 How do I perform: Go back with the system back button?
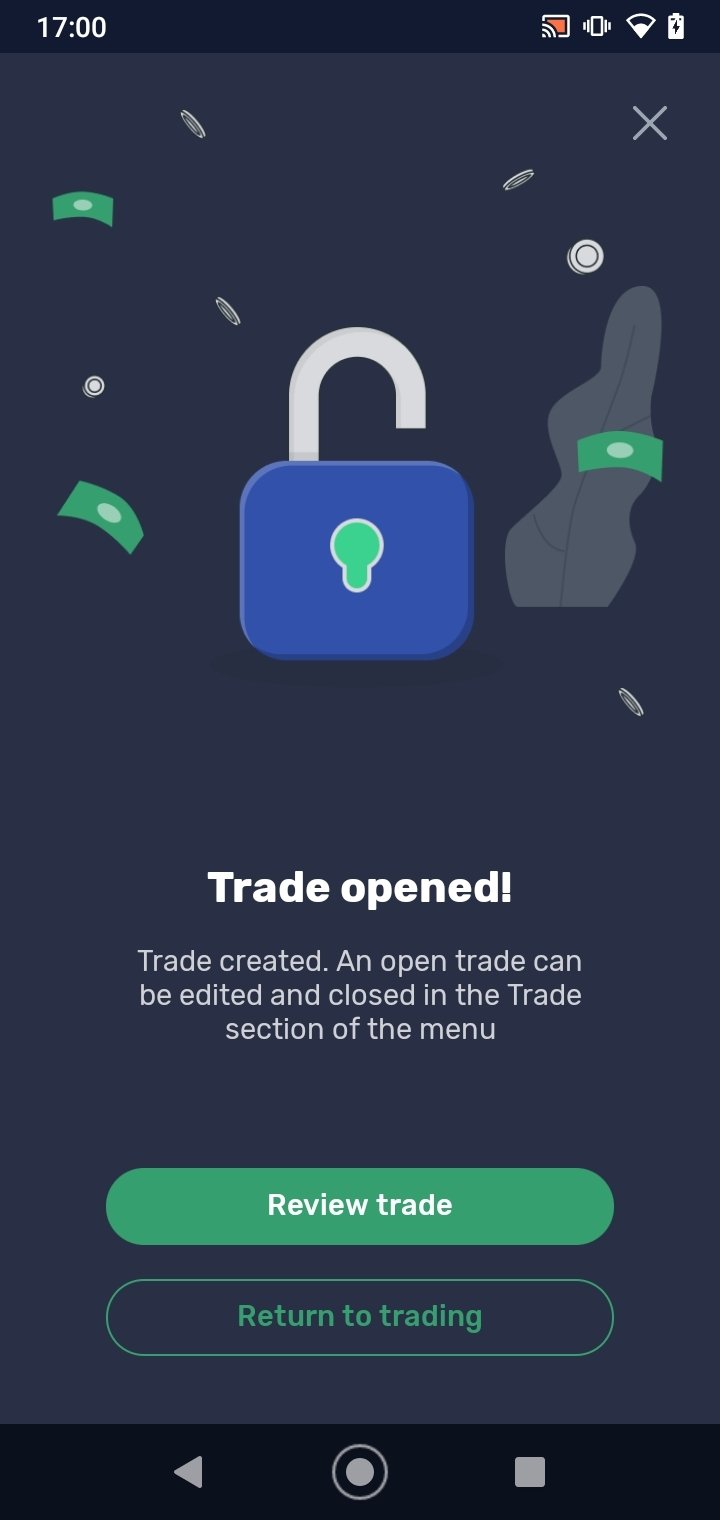[188, 1472]
